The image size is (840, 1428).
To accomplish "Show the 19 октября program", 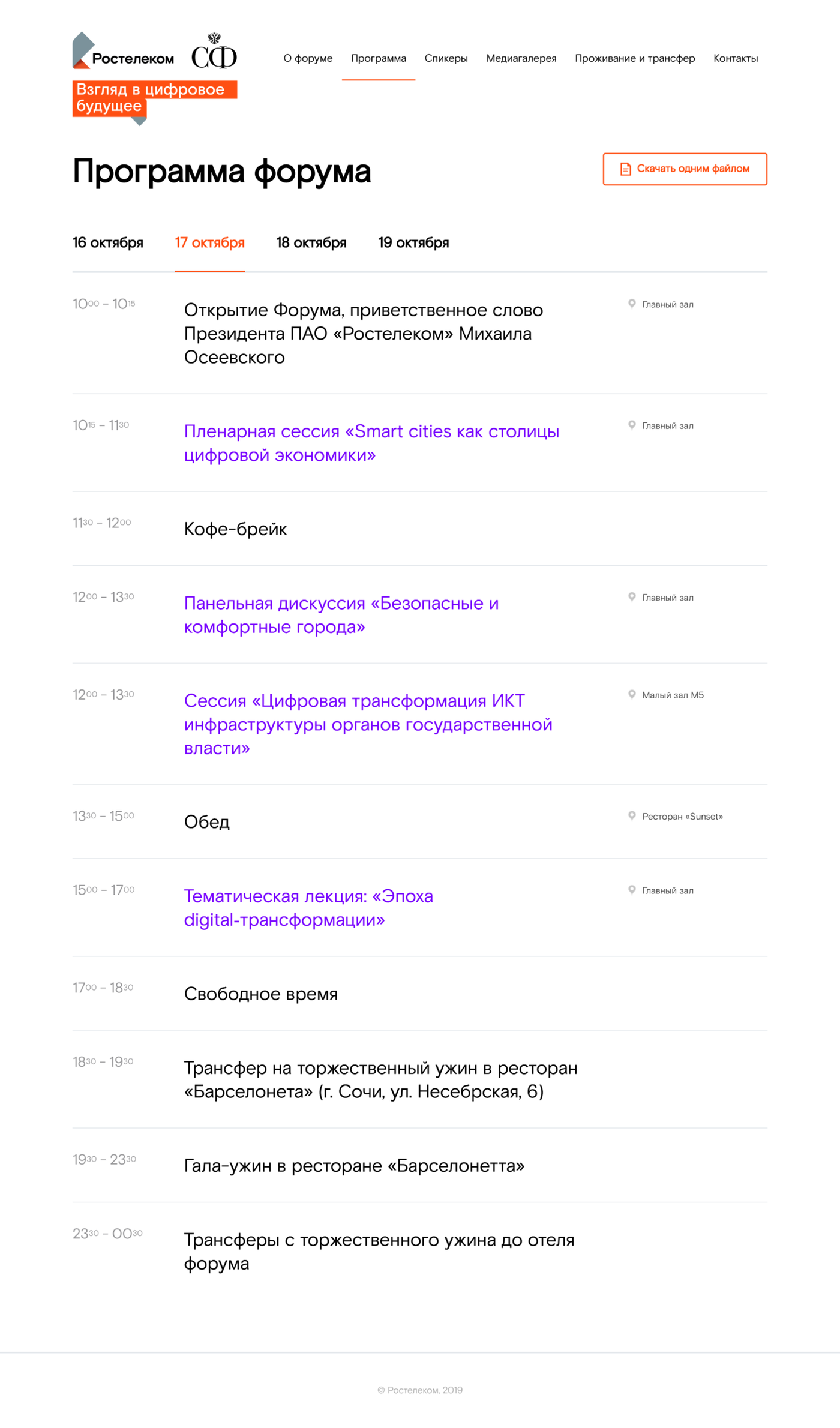I will point(413,242).
